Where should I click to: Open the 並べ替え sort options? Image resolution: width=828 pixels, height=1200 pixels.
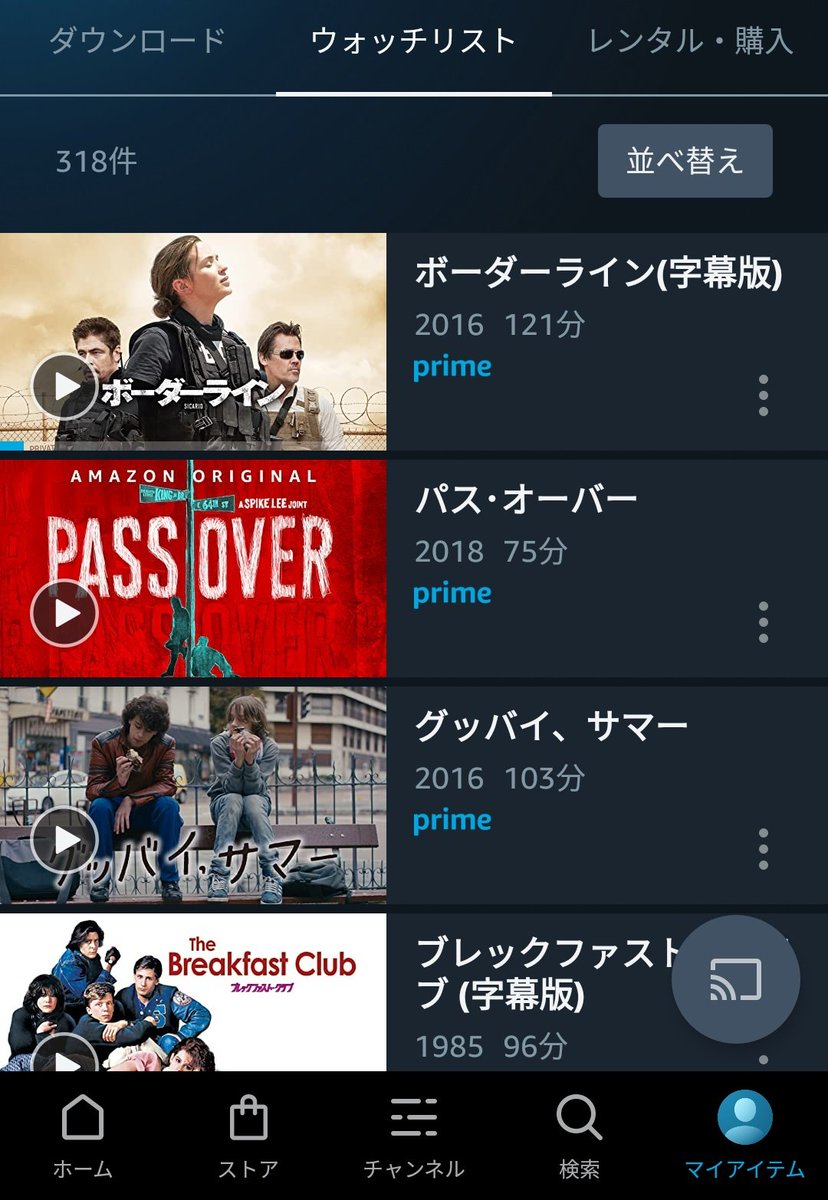point(685,161)
